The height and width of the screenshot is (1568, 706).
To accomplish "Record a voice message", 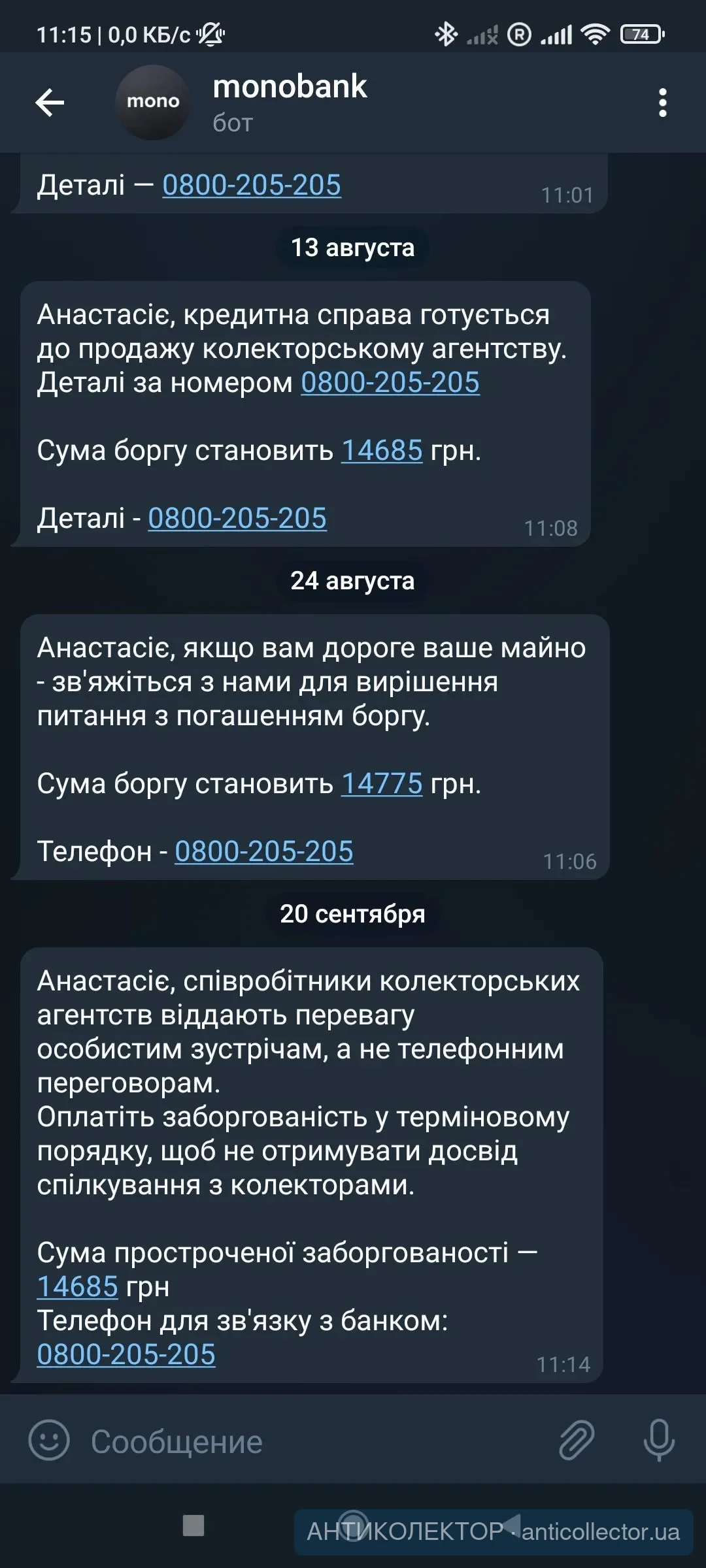I will coord(658,1441).
